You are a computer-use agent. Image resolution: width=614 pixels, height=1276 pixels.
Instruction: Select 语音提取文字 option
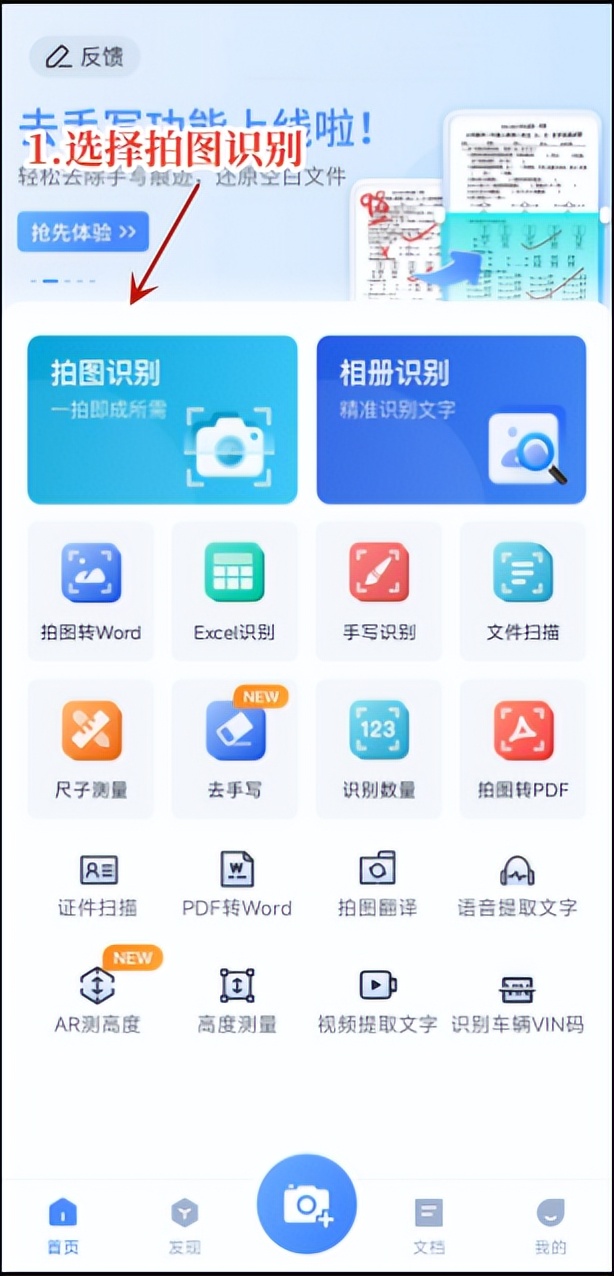517,885
